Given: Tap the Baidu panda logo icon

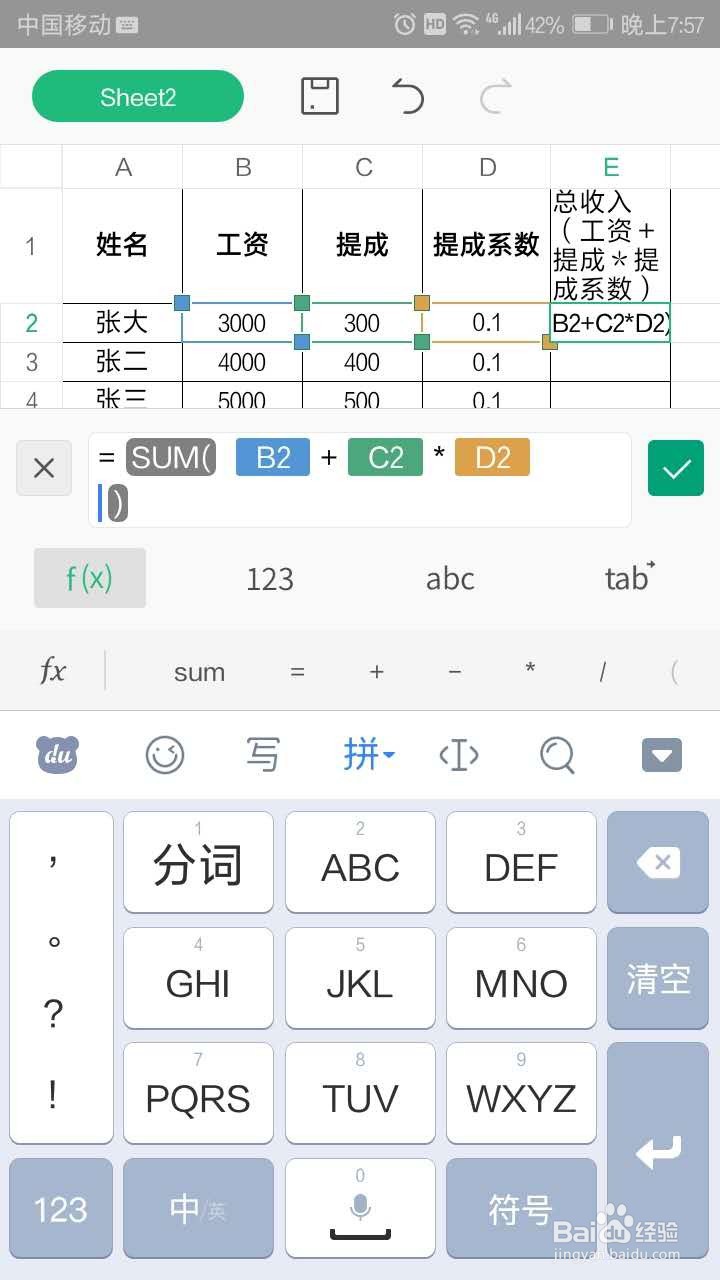Looking at the screenshot, I should 57,754.
